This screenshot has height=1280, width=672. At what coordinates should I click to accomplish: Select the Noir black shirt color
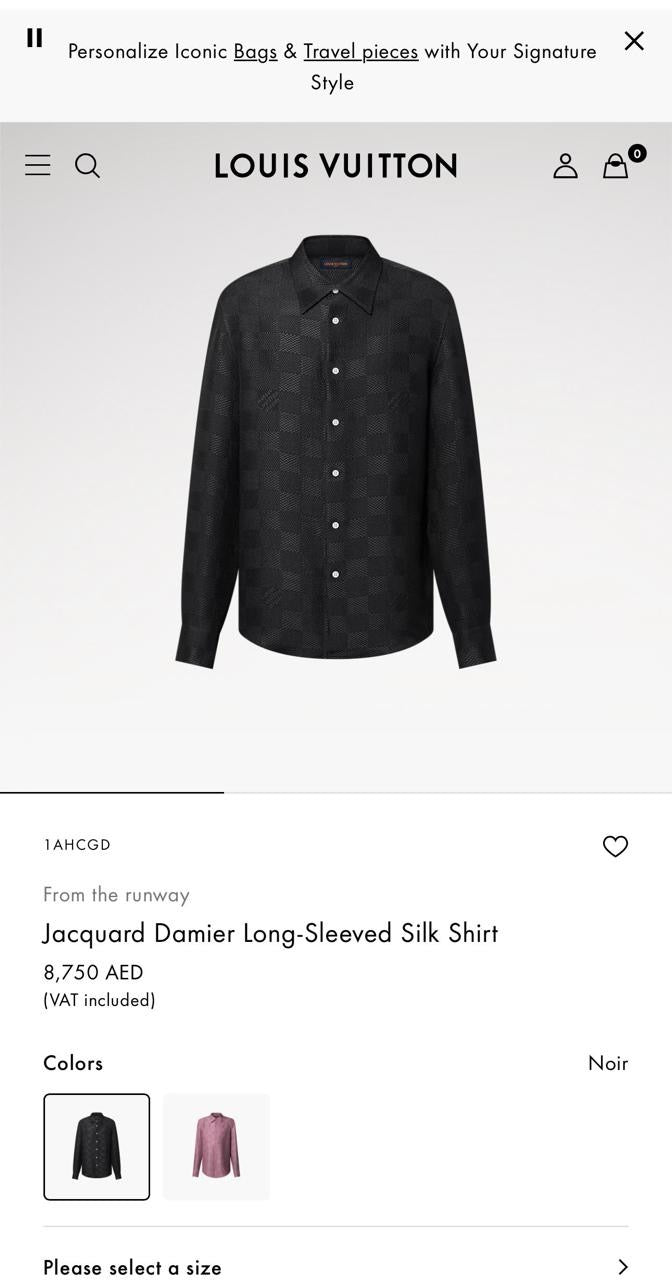click(97, 1146)
